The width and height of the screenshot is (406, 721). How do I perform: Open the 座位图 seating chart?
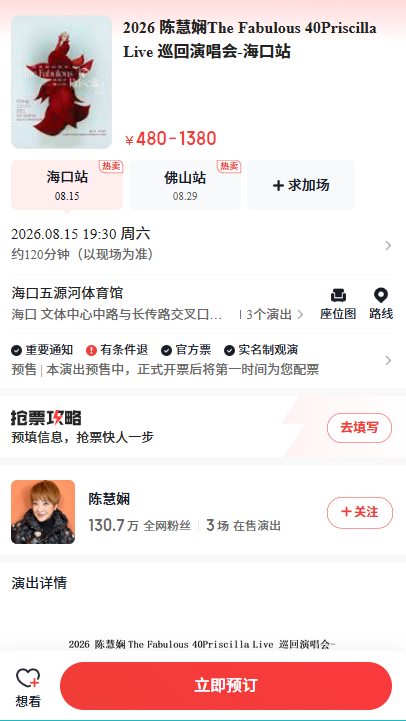(x=338, y=304)
